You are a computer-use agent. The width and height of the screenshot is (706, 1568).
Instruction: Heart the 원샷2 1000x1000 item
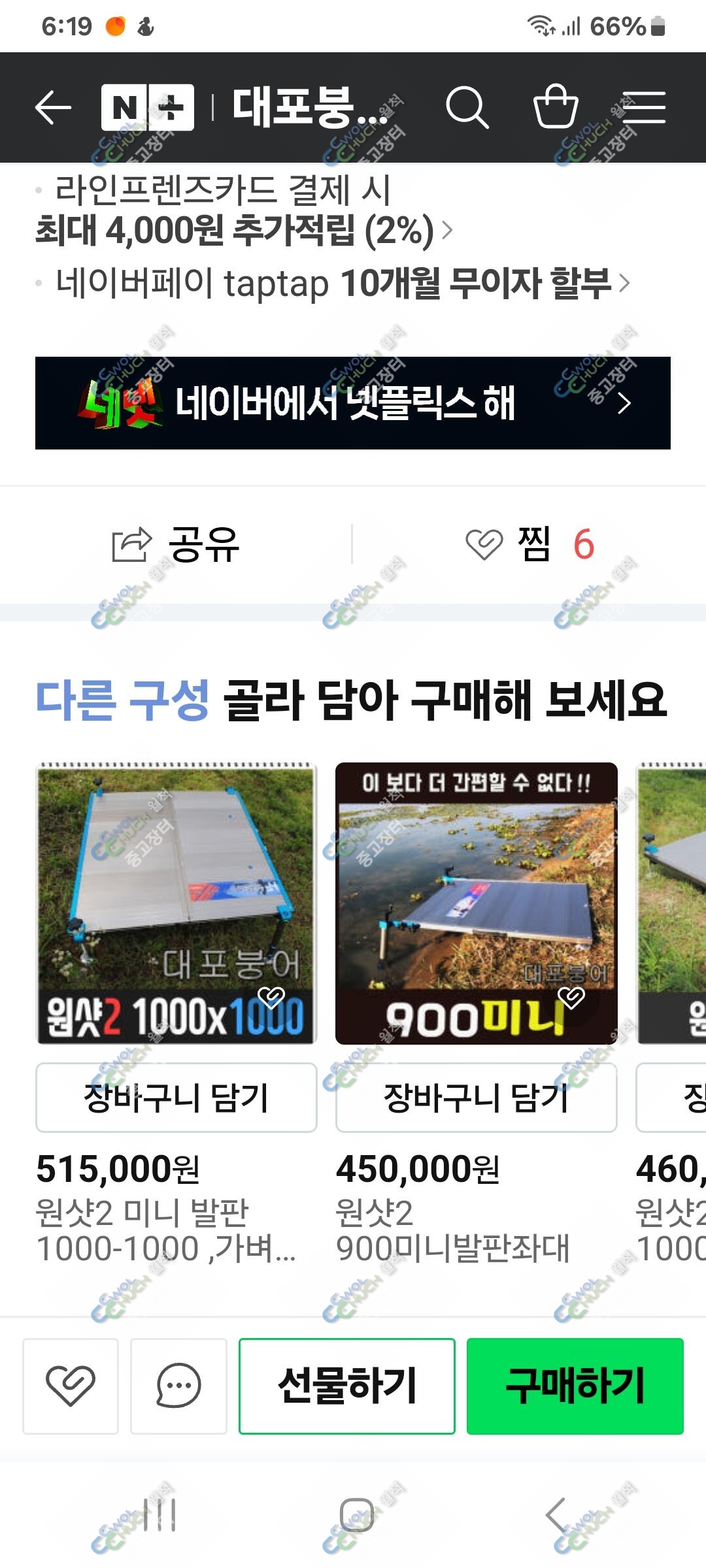(271, 998)
